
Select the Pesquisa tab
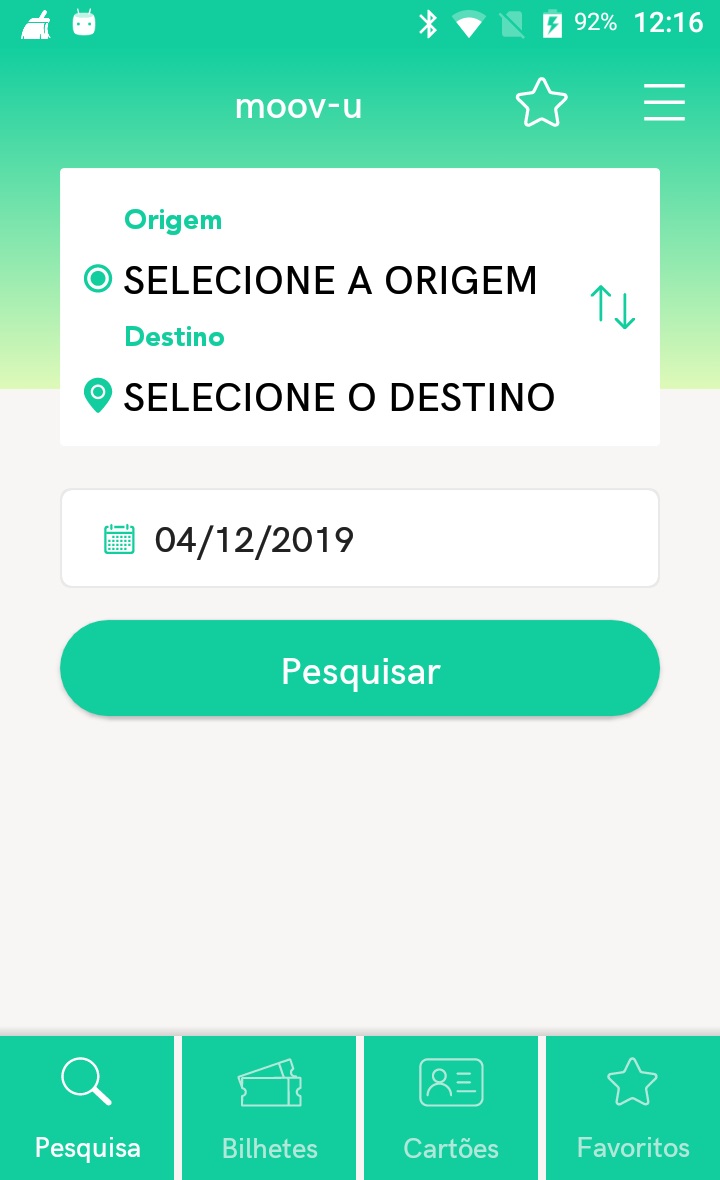coord(87,1108)
